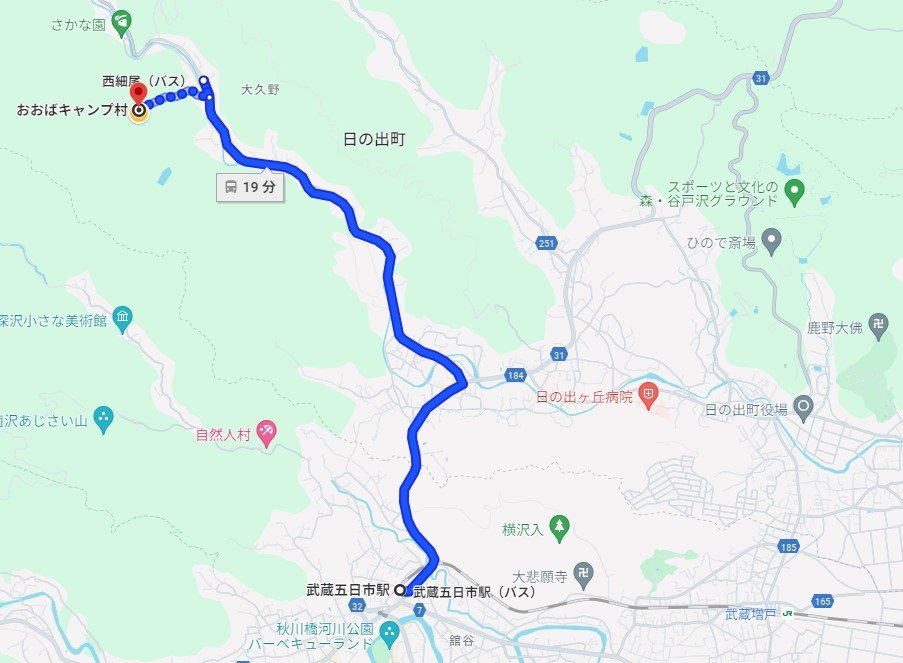The width and height of the screenshot is (903, 663).
Task: Select the ひので斎場 pin
Action: [771, 240]
